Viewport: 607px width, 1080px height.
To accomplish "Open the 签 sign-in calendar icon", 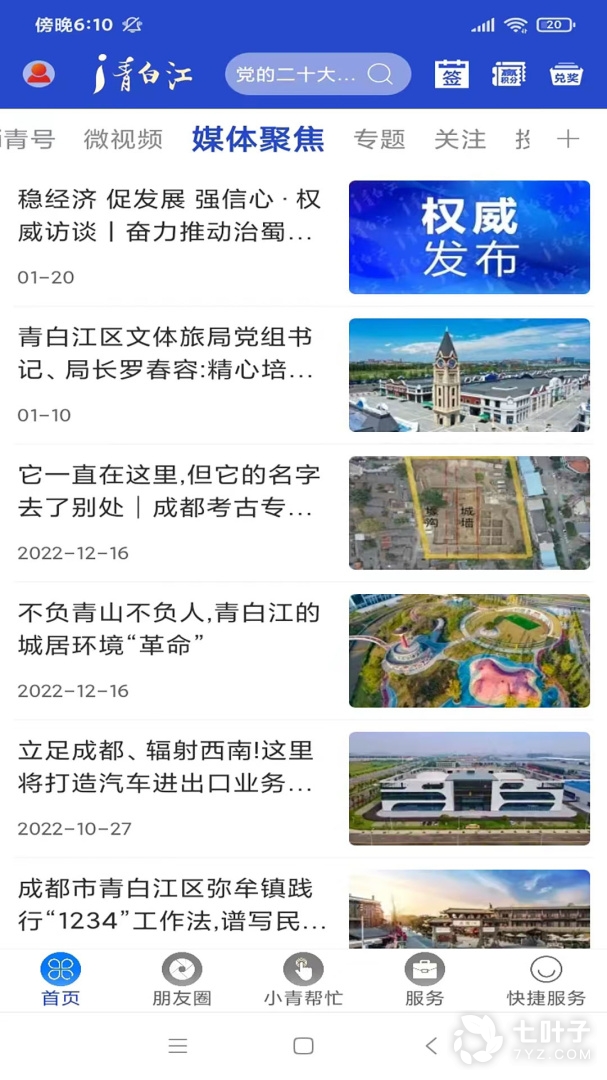I will click(x=452, y=74).
